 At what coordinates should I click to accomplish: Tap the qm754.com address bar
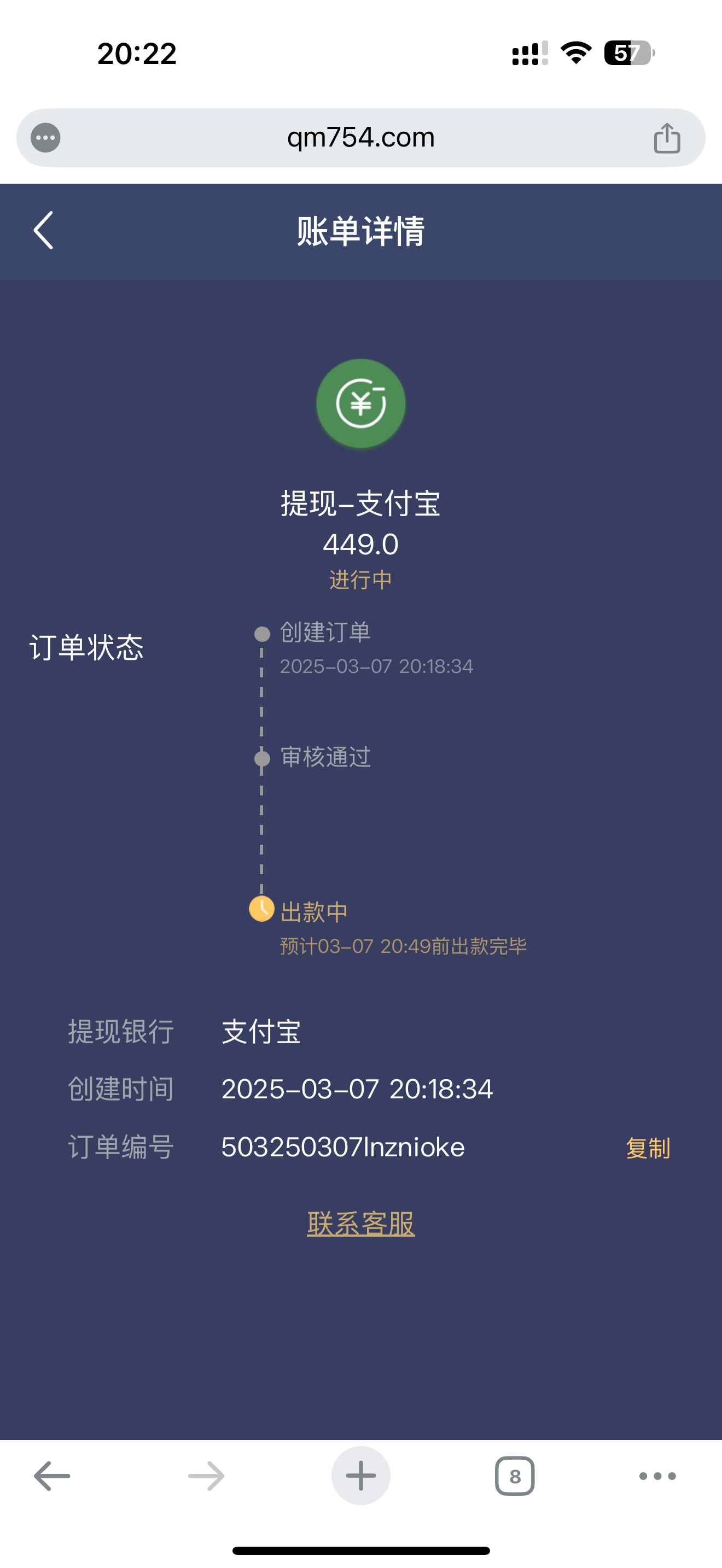click(360, 138)
